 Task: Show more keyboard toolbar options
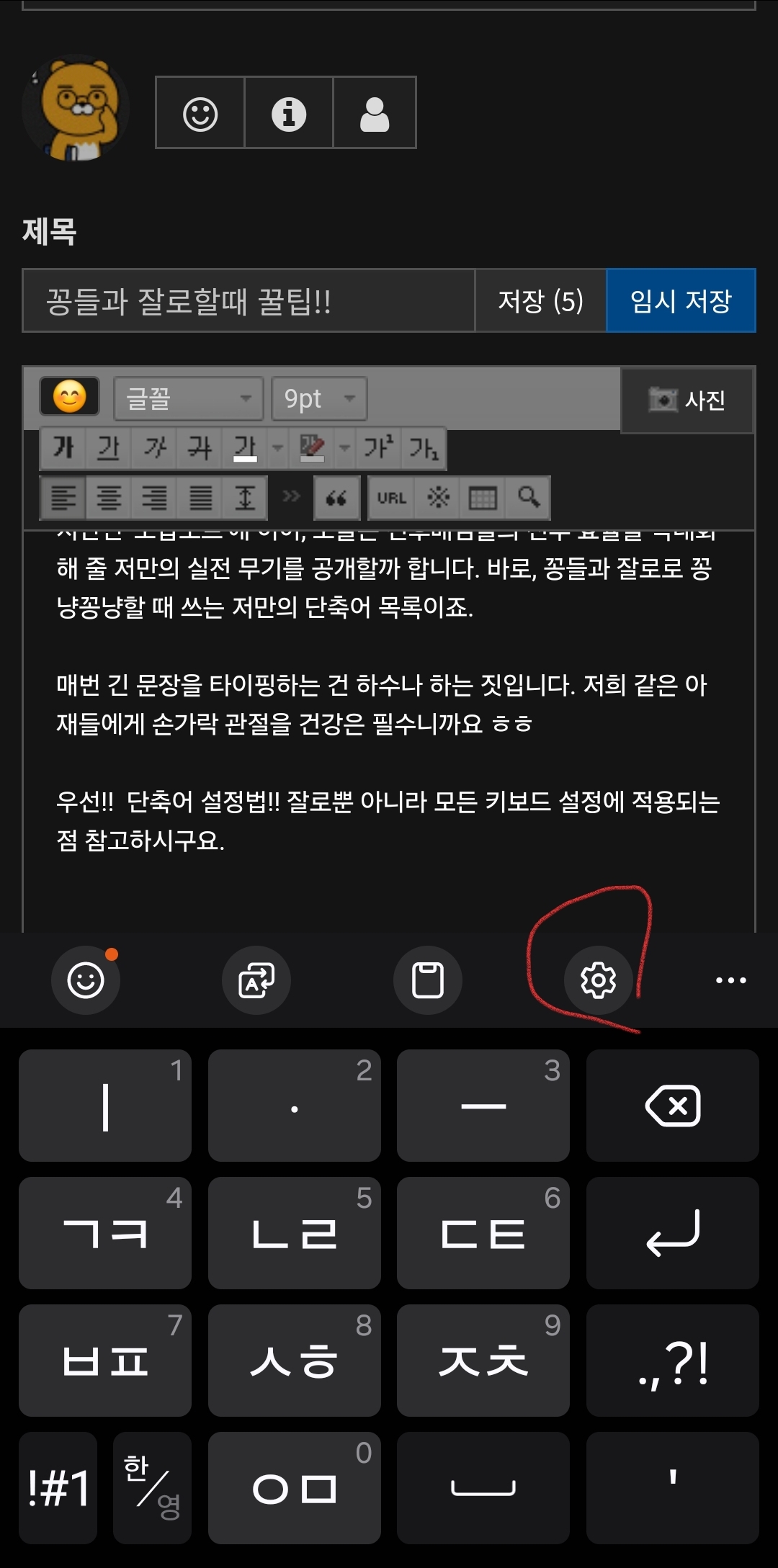click(x=730, y=980)
